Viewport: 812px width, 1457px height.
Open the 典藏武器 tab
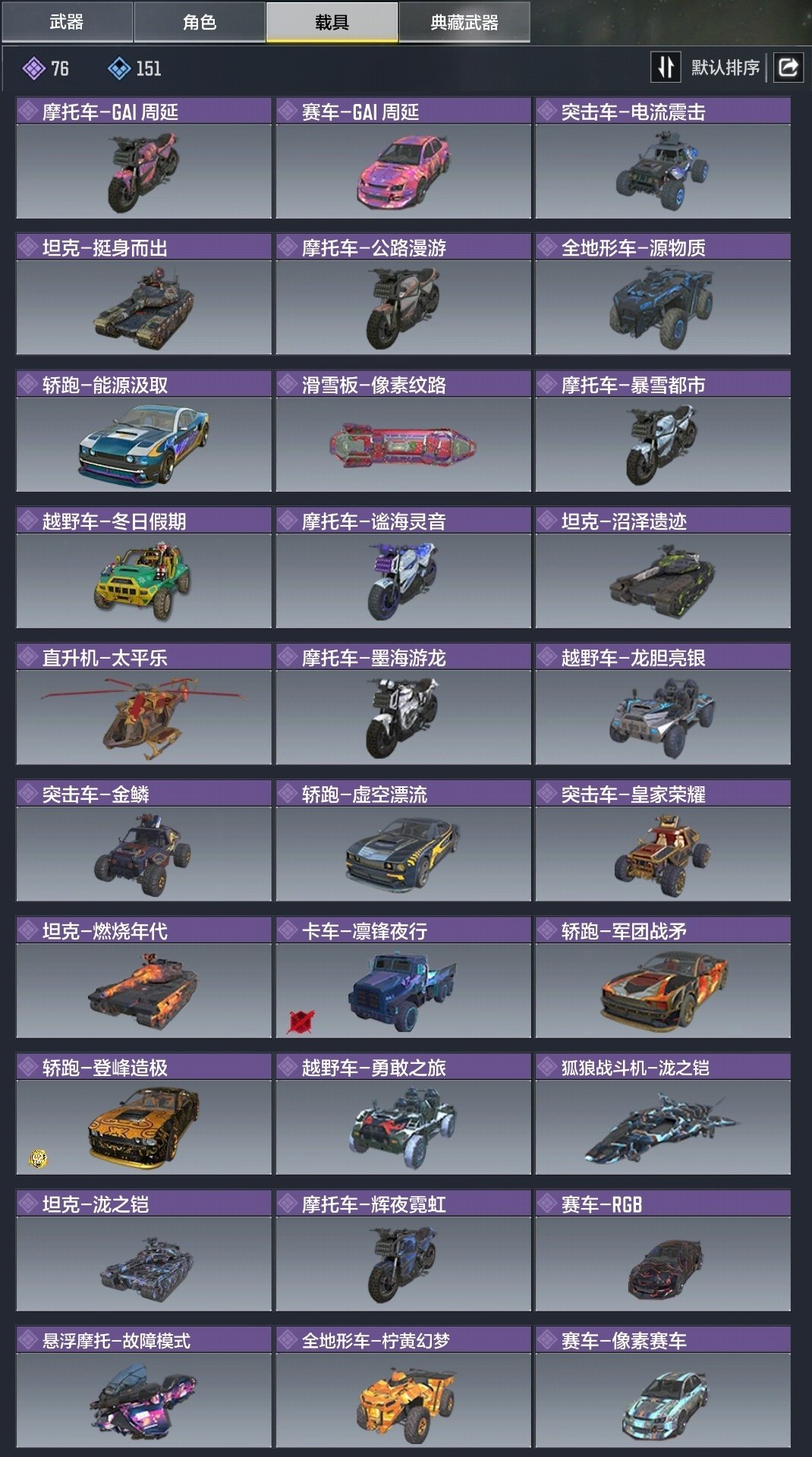(464, 22)
